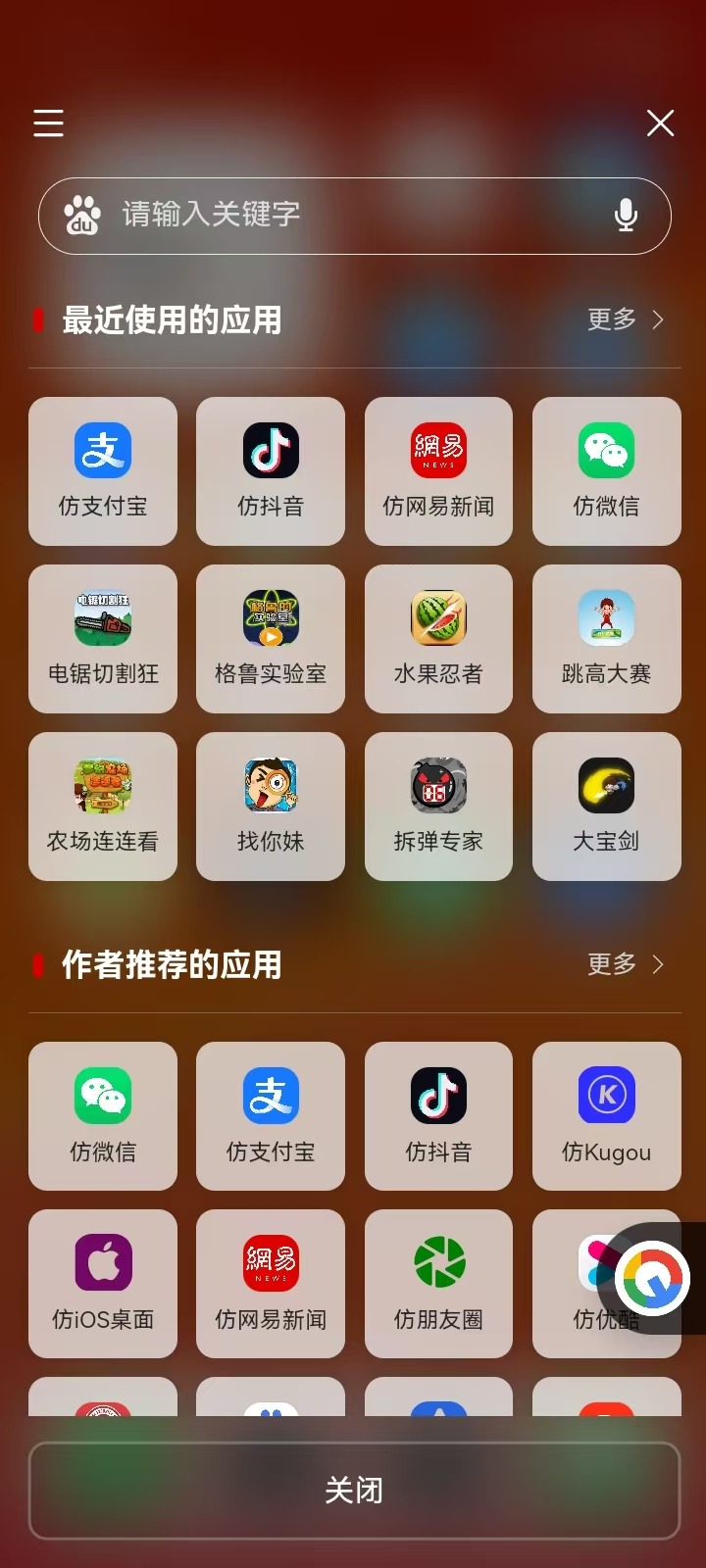Image resolution: width=706 pixels, height=1568 pixels.
Task: Close the panel with the X icon
Action: point(660,123)
